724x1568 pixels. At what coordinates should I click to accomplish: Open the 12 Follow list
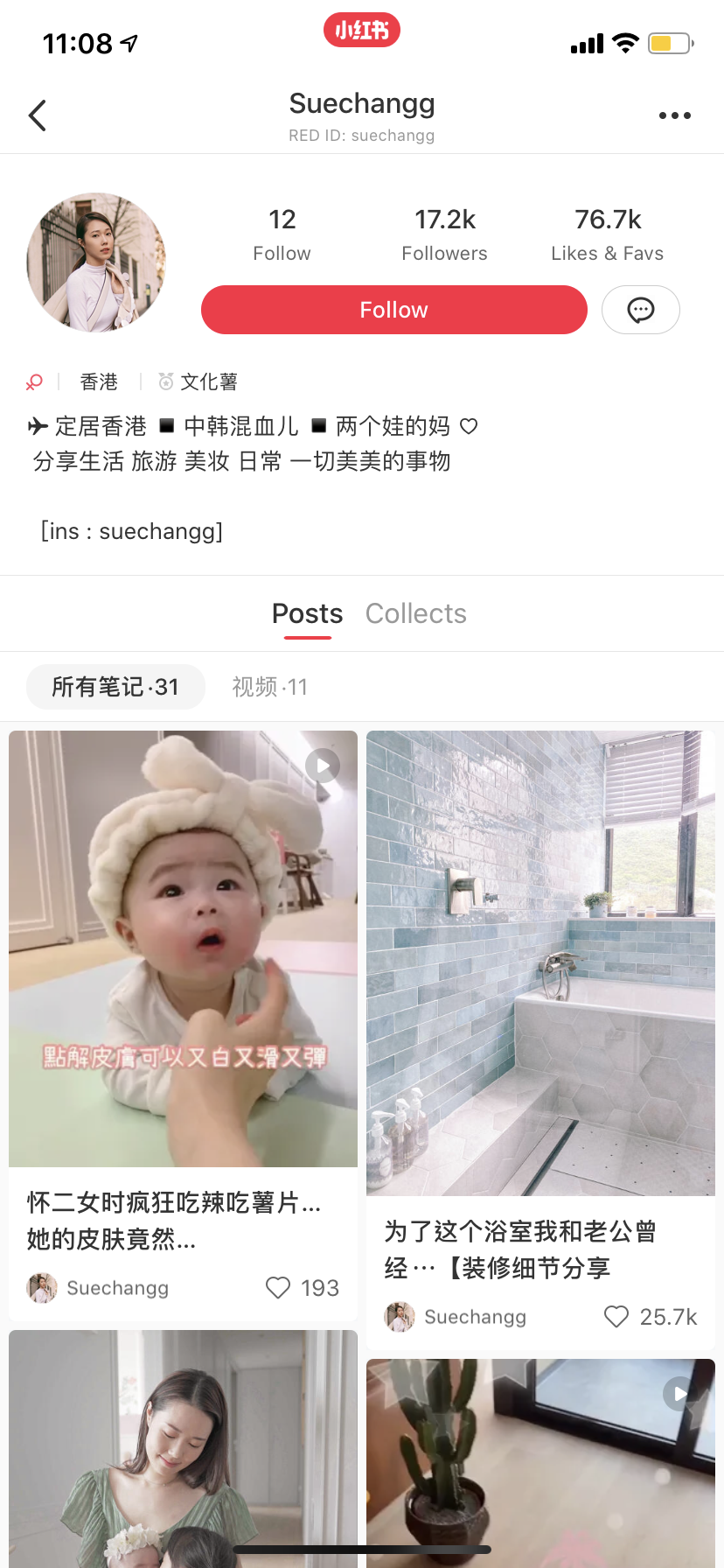pyautogui.click(x=282, y=234)
